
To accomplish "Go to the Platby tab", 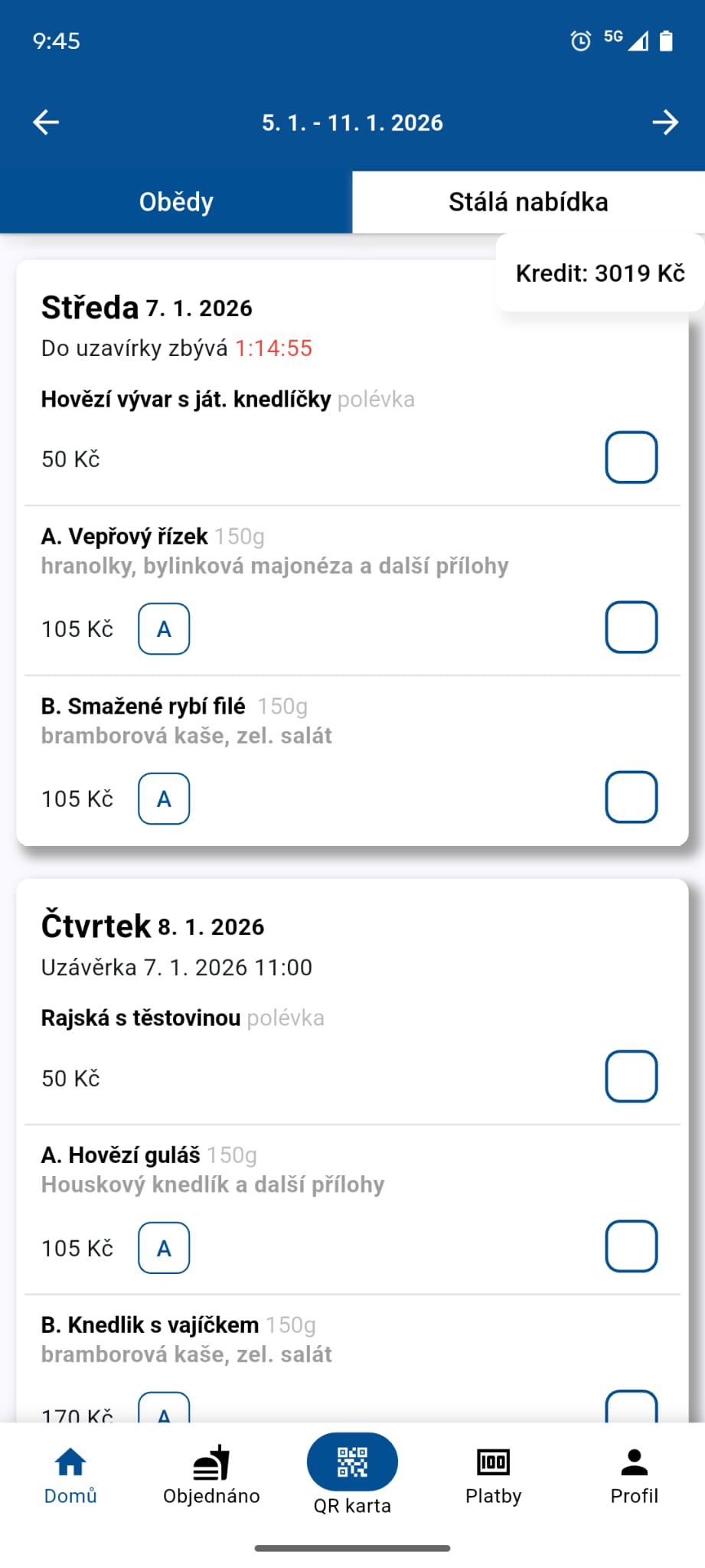I will [493, 1475].
